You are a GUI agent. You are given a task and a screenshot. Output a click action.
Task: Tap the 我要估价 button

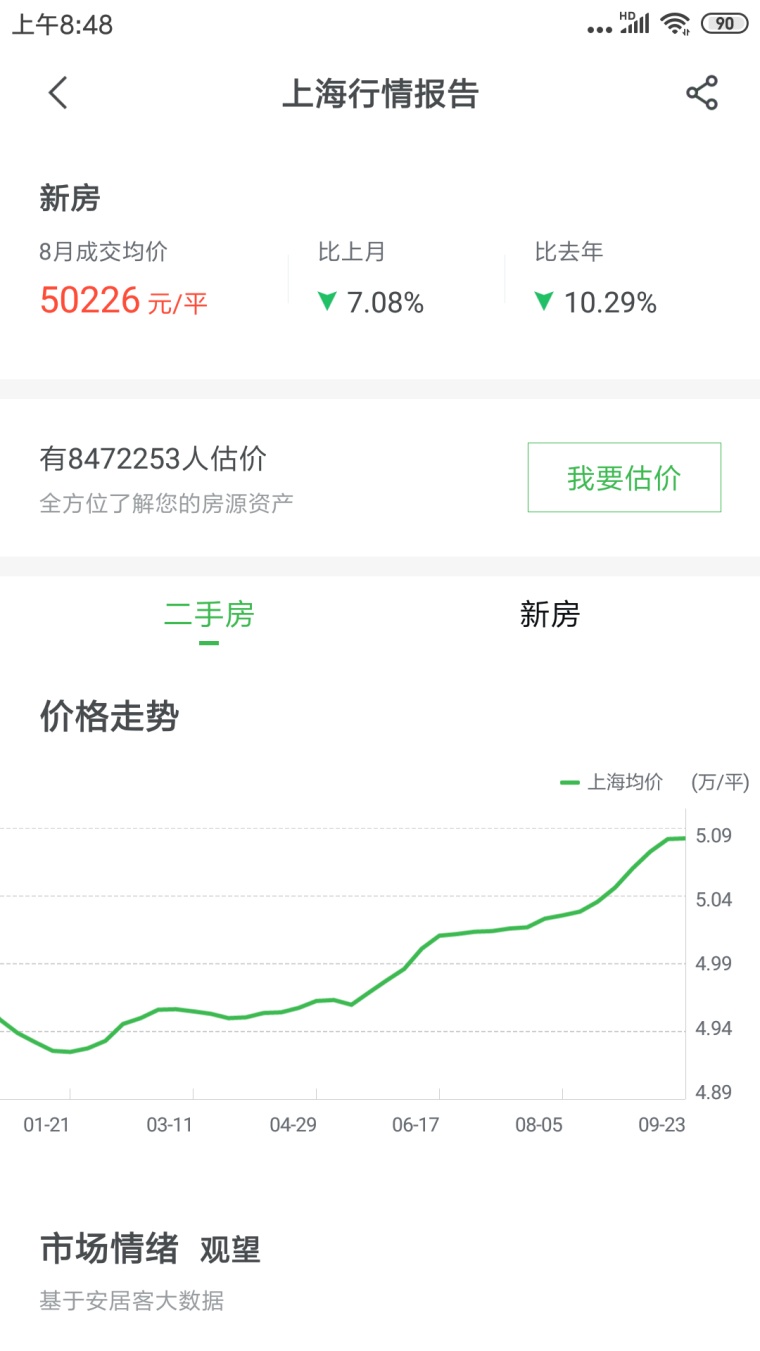624,478
